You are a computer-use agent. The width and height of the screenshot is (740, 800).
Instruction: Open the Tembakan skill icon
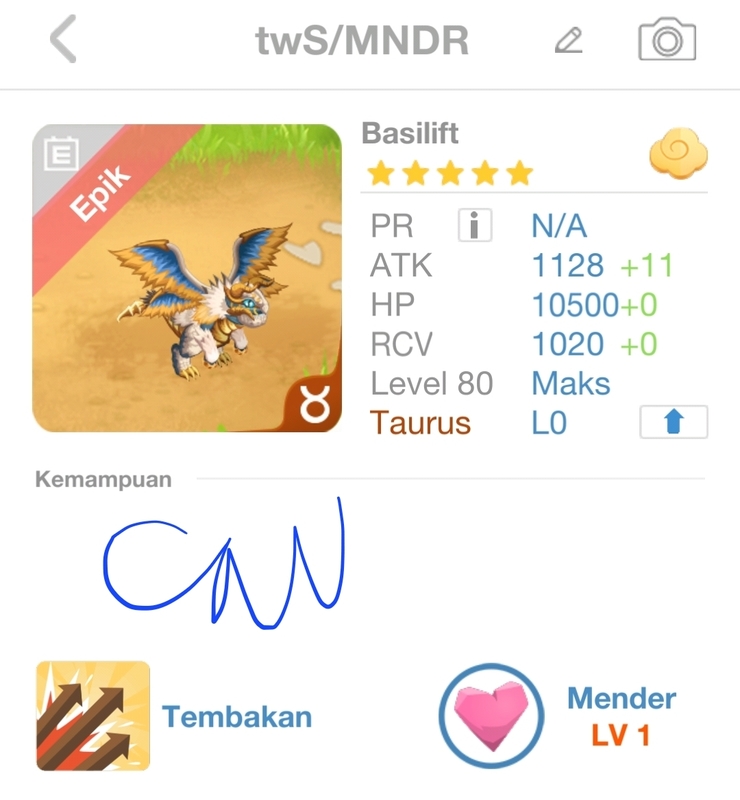click(x=93, y=716)
